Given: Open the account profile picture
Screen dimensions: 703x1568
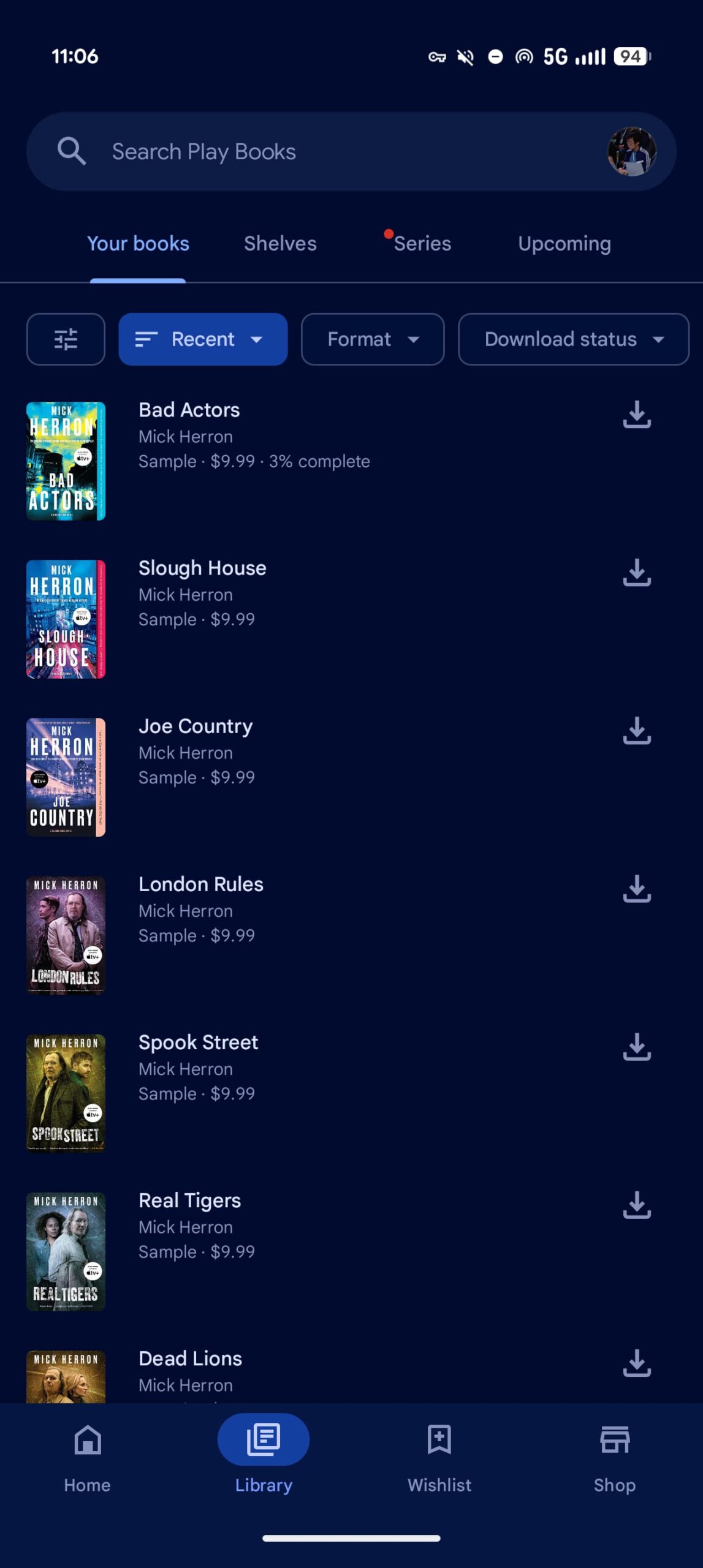Looking at the screenshot, I should (631, 151).
